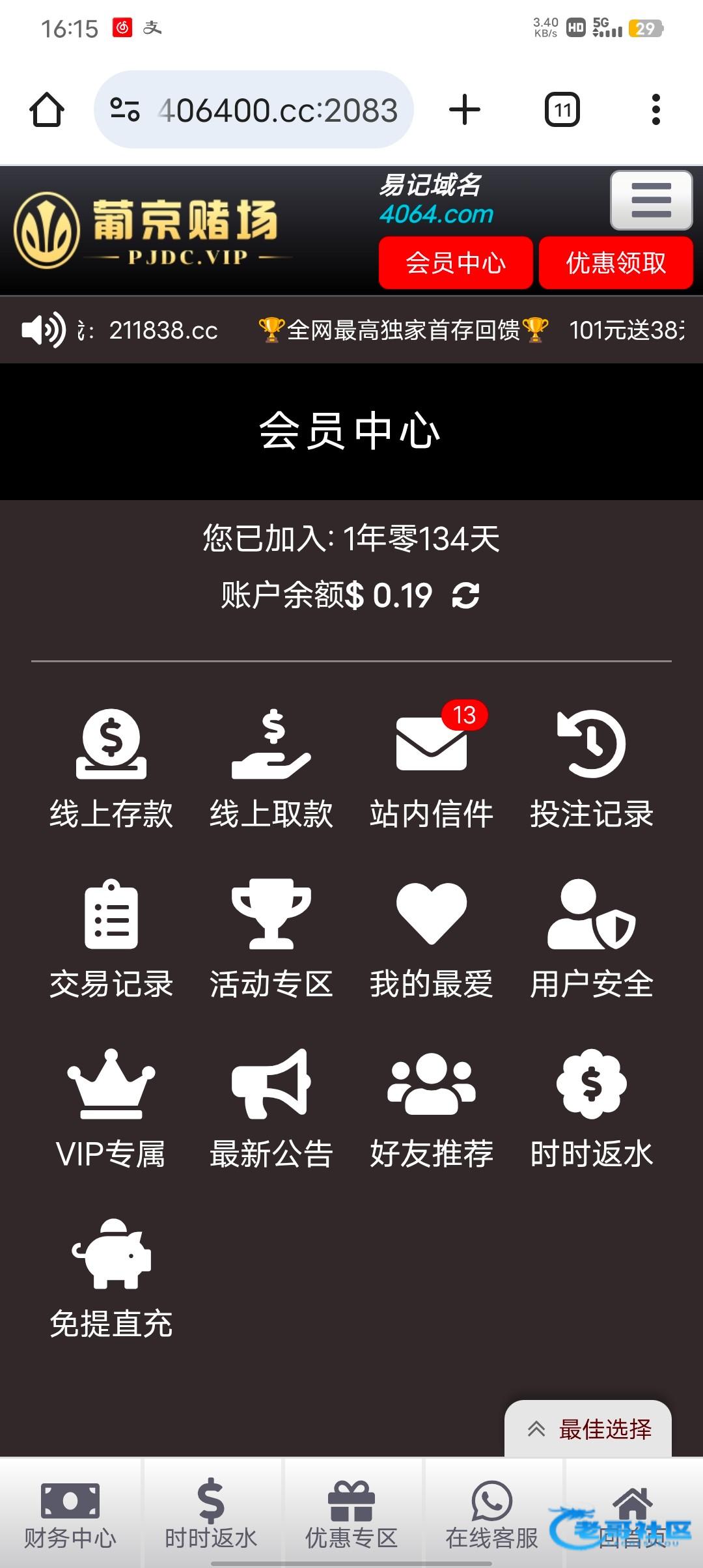Refresh the account balance

466,595
